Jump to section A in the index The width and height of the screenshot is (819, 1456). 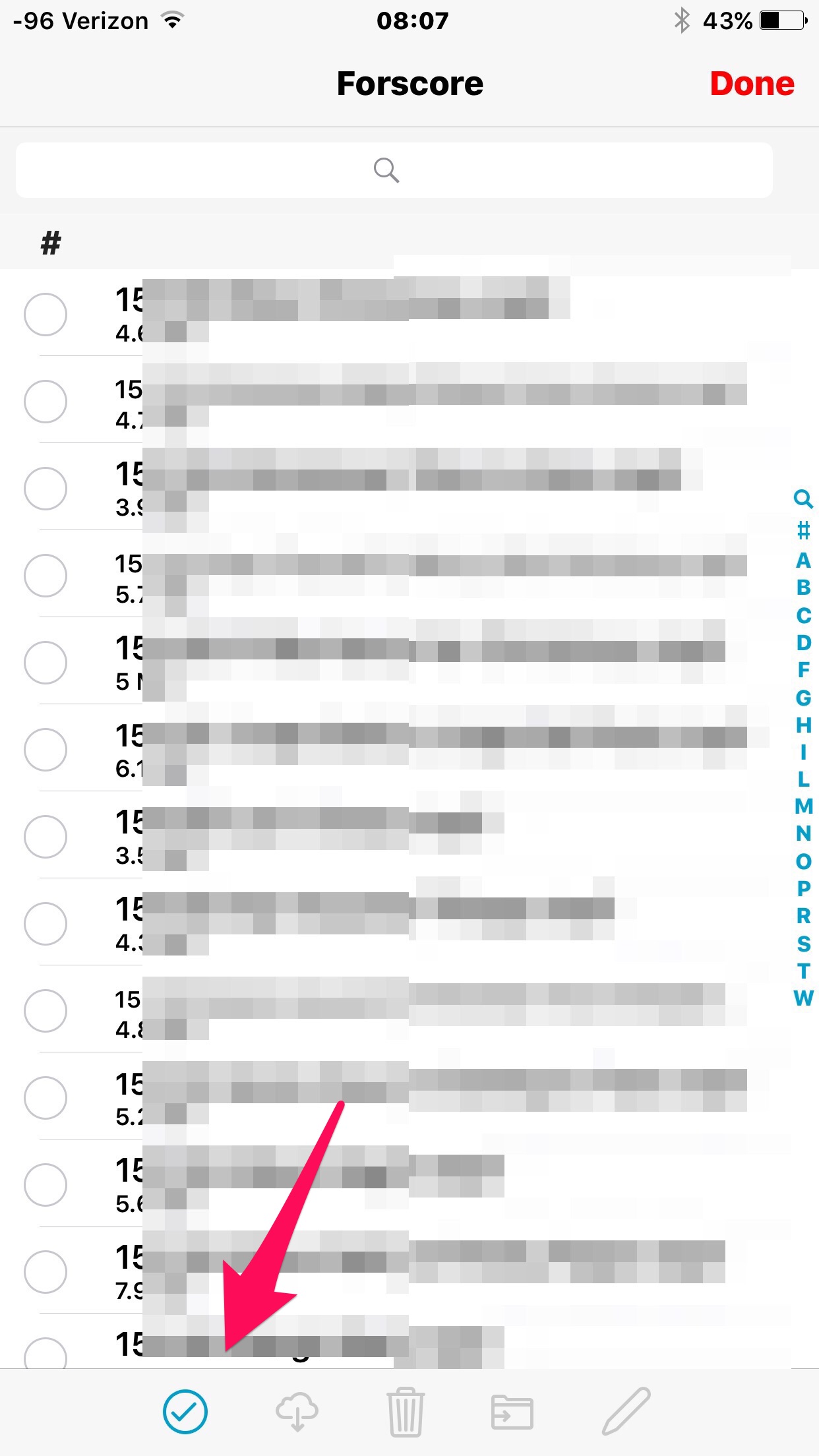(x=803, y=561)
